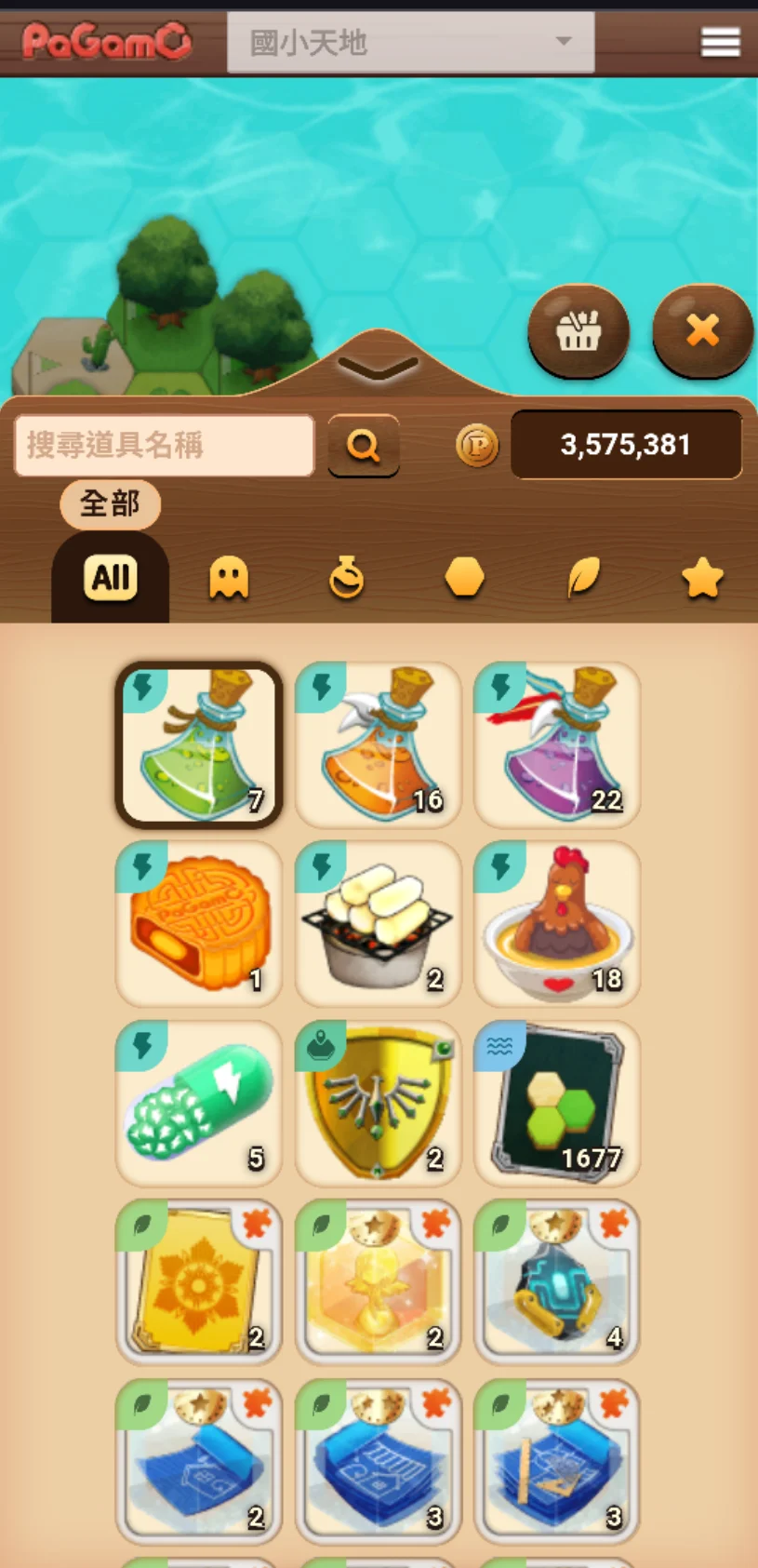This screenshot has height=1568, width=758.
Task: Expand the 國小天地 world dropdown
Action: click(x=410, y=42)
